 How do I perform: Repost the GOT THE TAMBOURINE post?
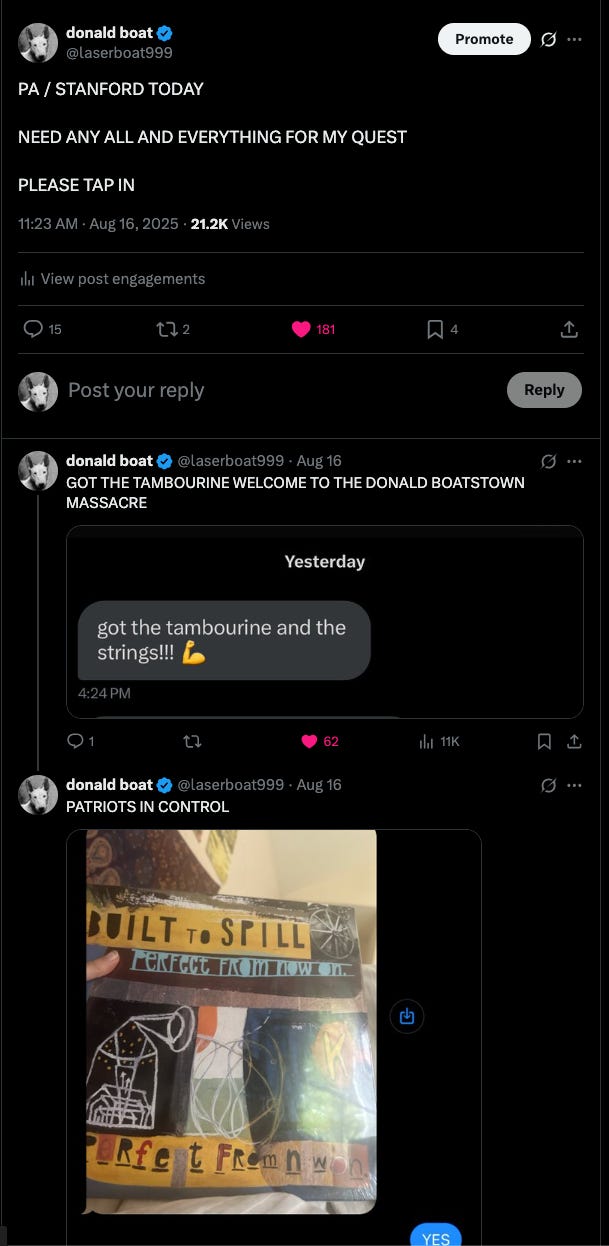(x=193, y=741)
